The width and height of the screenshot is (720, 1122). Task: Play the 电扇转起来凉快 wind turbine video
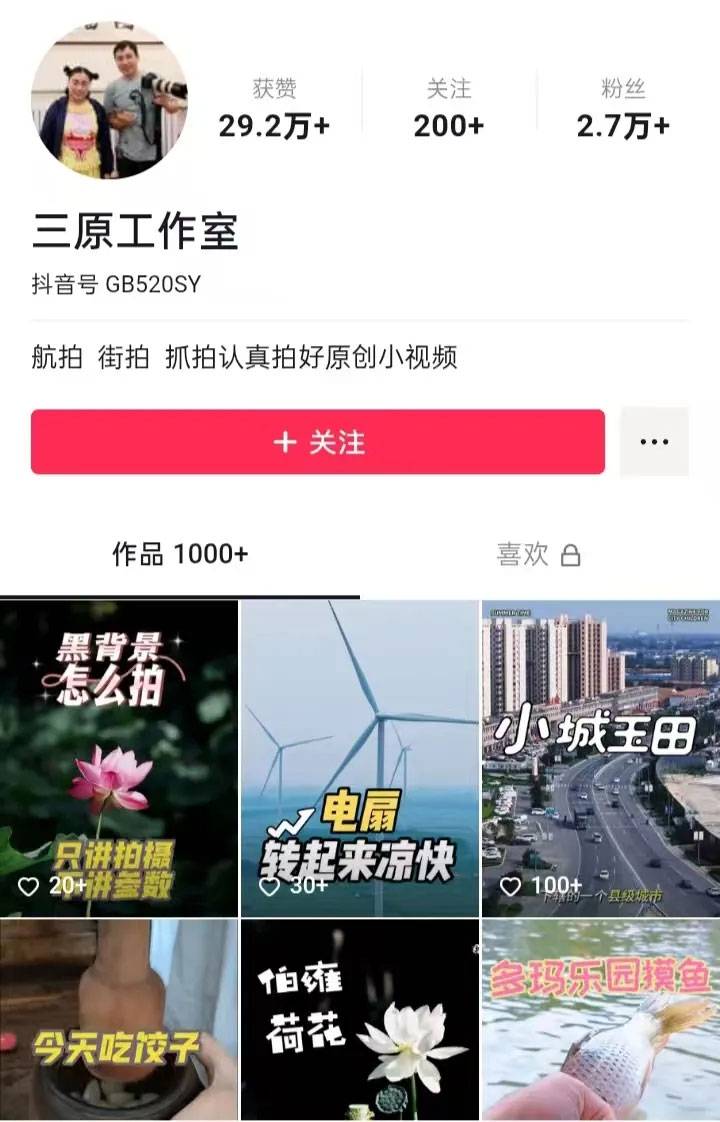coord(360,758)
